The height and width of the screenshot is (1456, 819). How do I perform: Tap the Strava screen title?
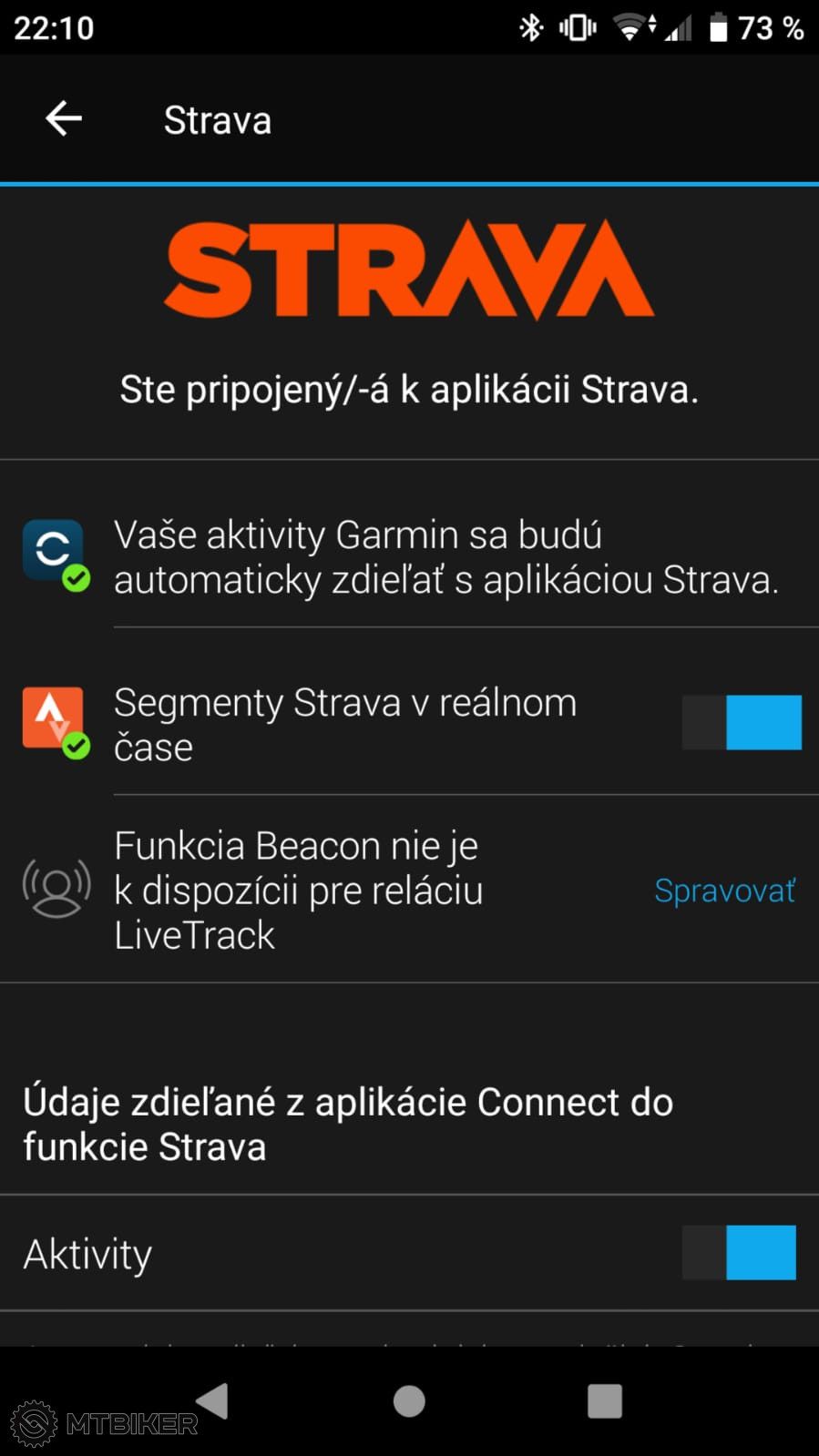(217, 118)
